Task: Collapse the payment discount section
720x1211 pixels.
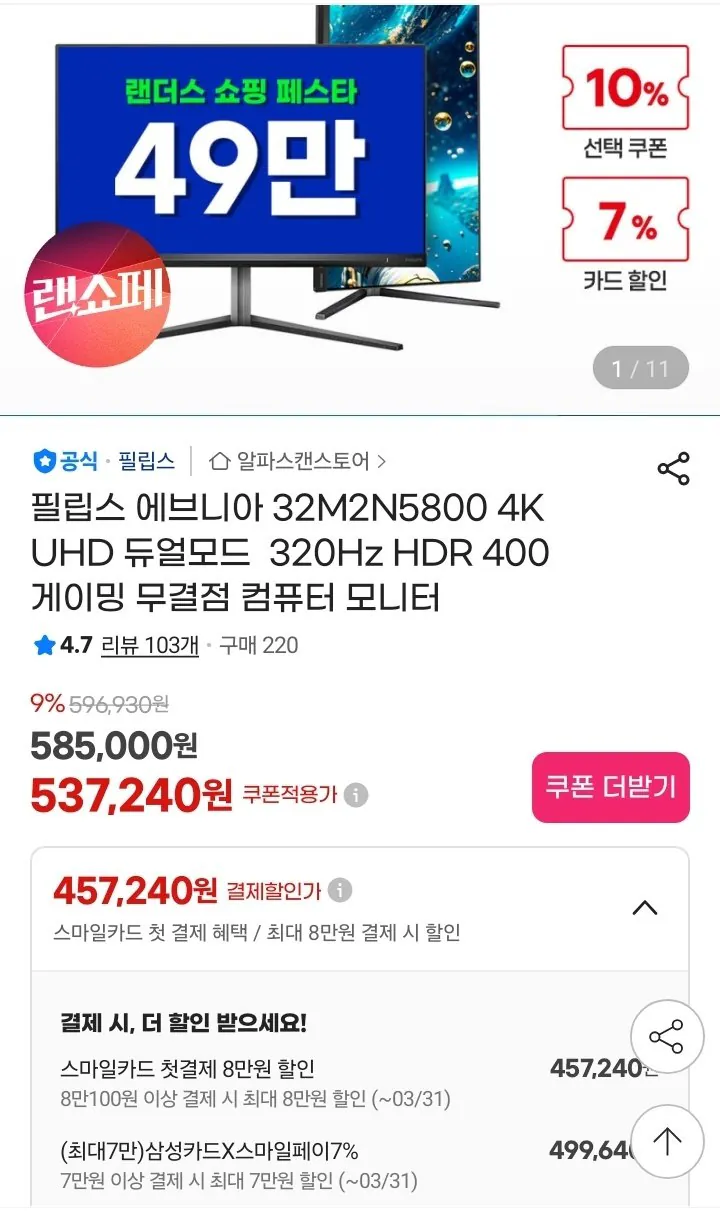Action: 645,908
